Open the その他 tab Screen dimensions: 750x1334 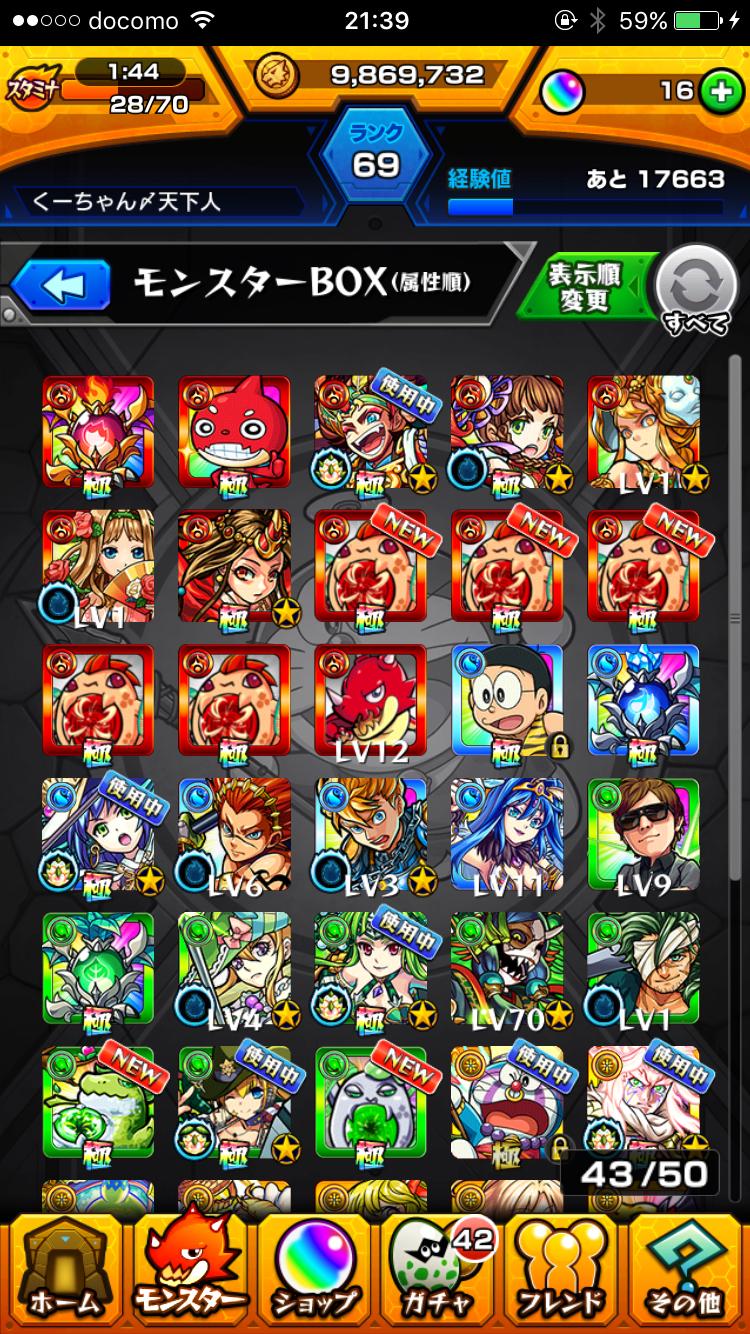685,1270
